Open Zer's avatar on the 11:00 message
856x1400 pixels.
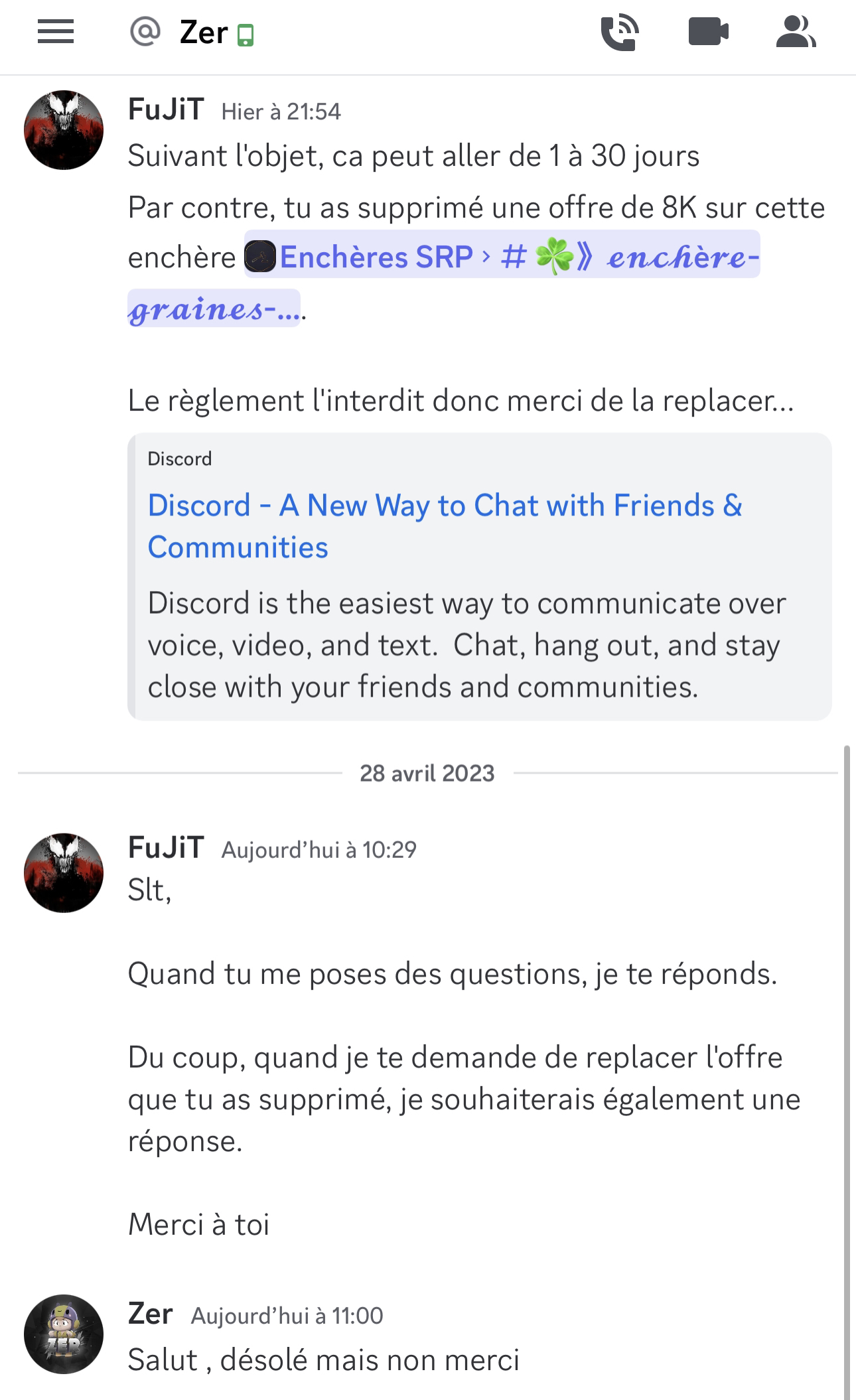[64, 1334]
